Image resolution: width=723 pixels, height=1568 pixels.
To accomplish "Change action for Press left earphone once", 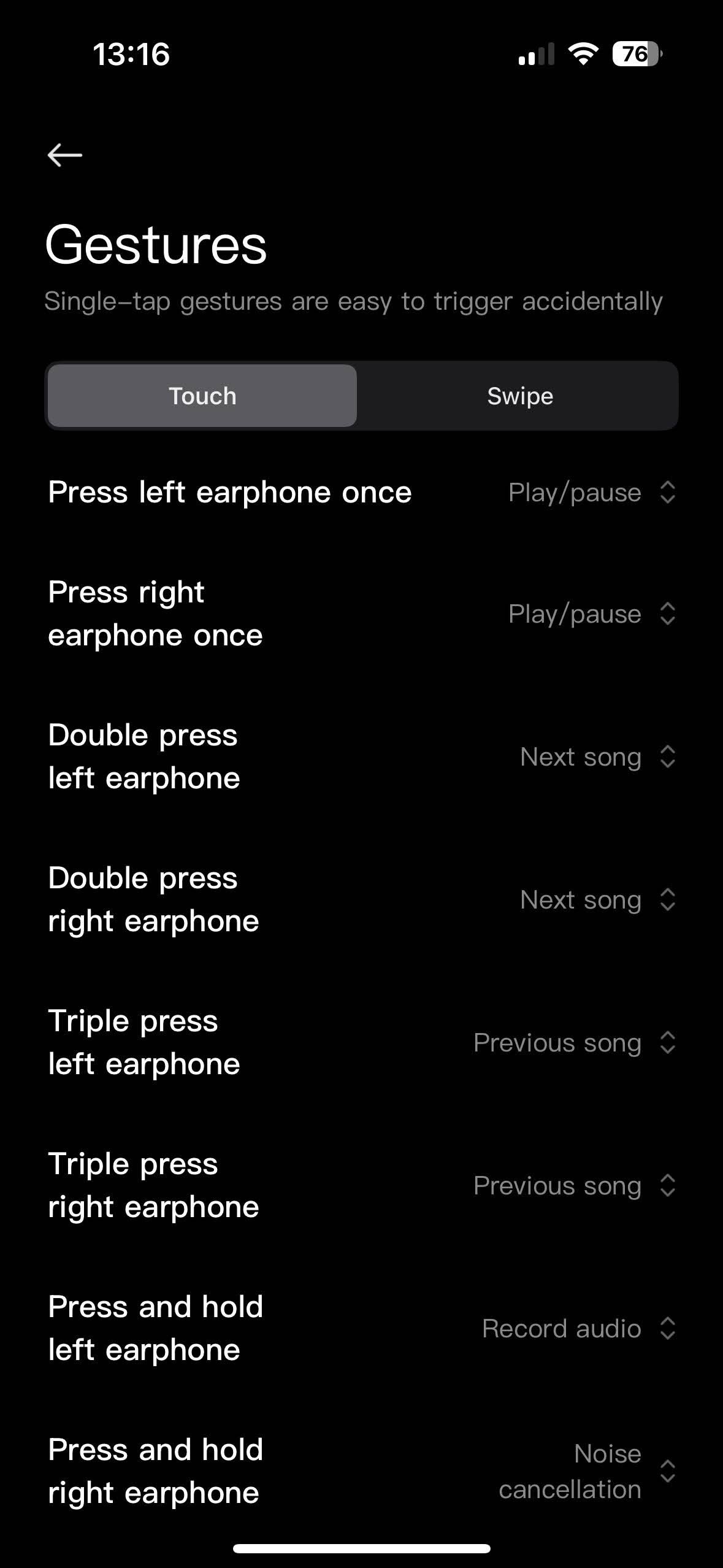I will click(x=592, y=492).
